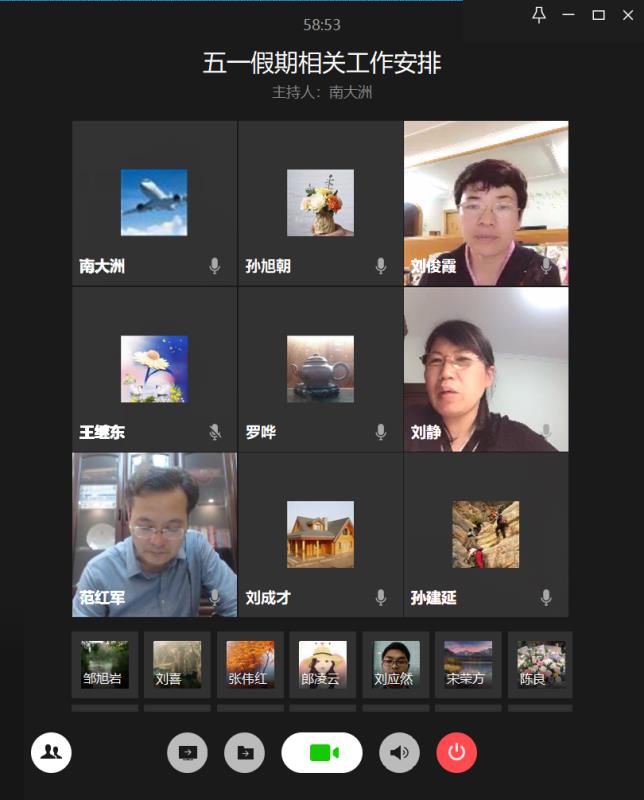Image resolution: width=644 pixels, height=800 pixels.
Task: Minimize the meeting window
Action: pos(568,15)
